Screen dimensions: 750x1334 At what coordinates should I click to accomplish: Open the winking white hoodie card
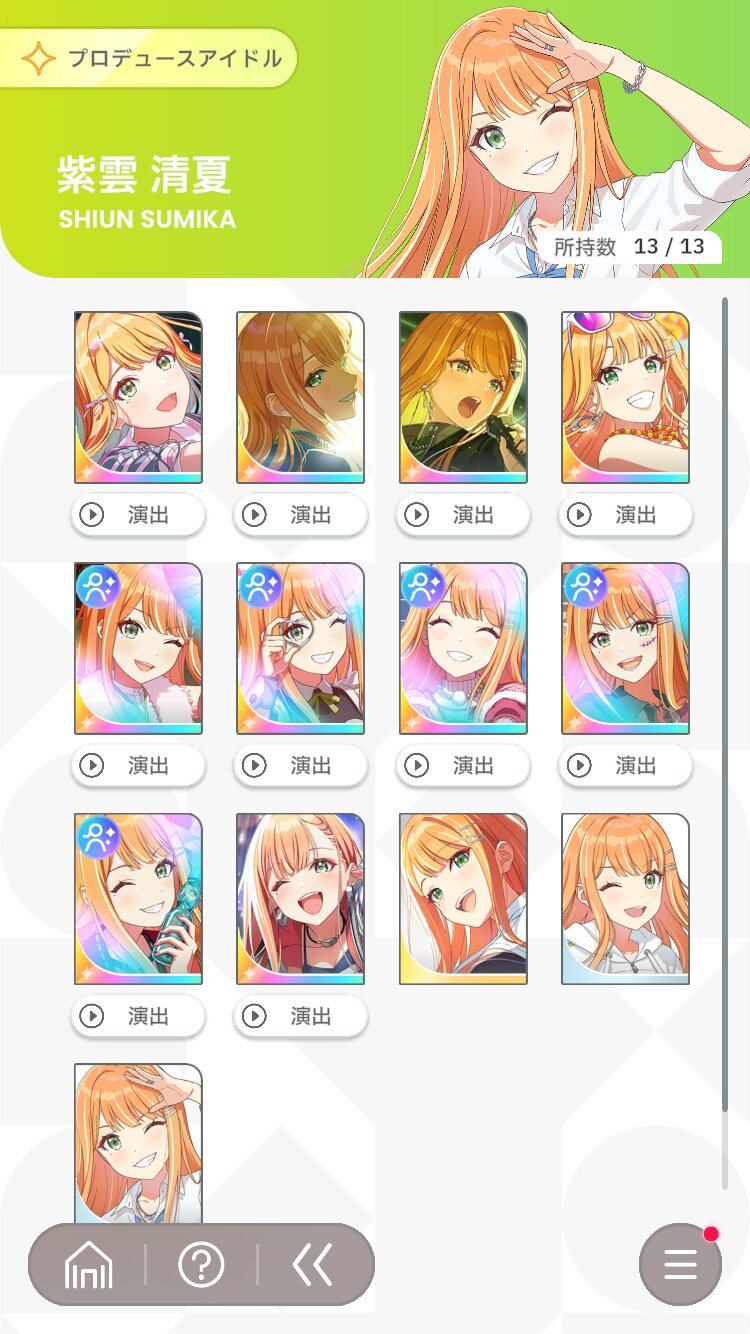pos(625,898)
